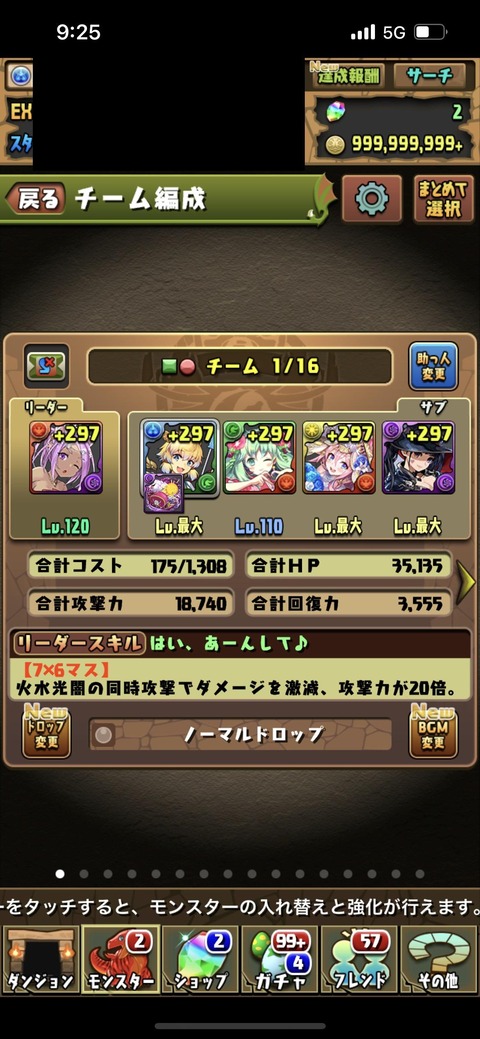This screenshot has height=1039, width=480.
Task: Open BGM変更 button
Action: point(433,732)
